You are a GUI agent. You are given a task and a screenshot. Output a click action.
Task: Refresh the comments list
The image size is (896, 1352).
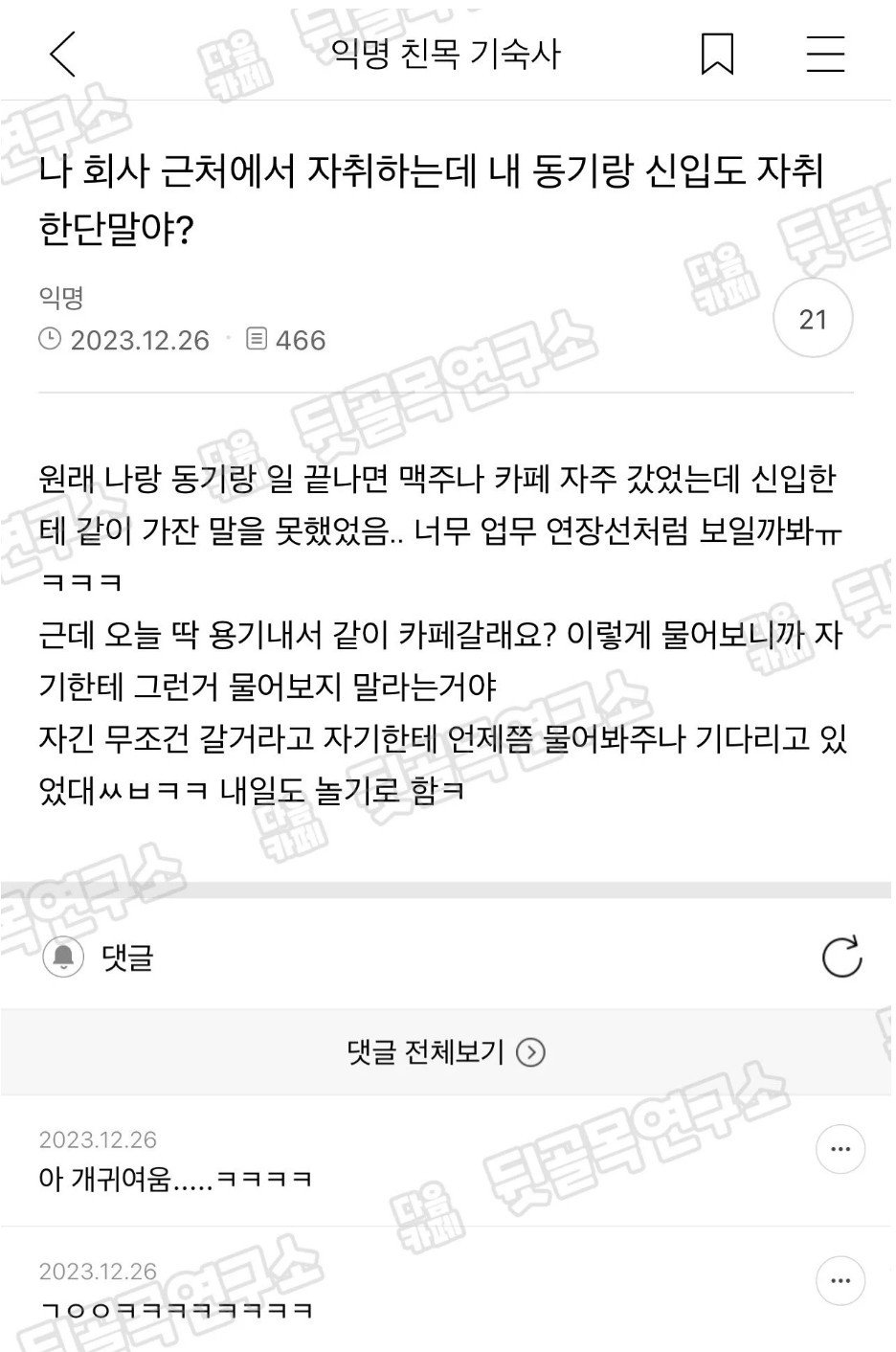click(841, 957)
